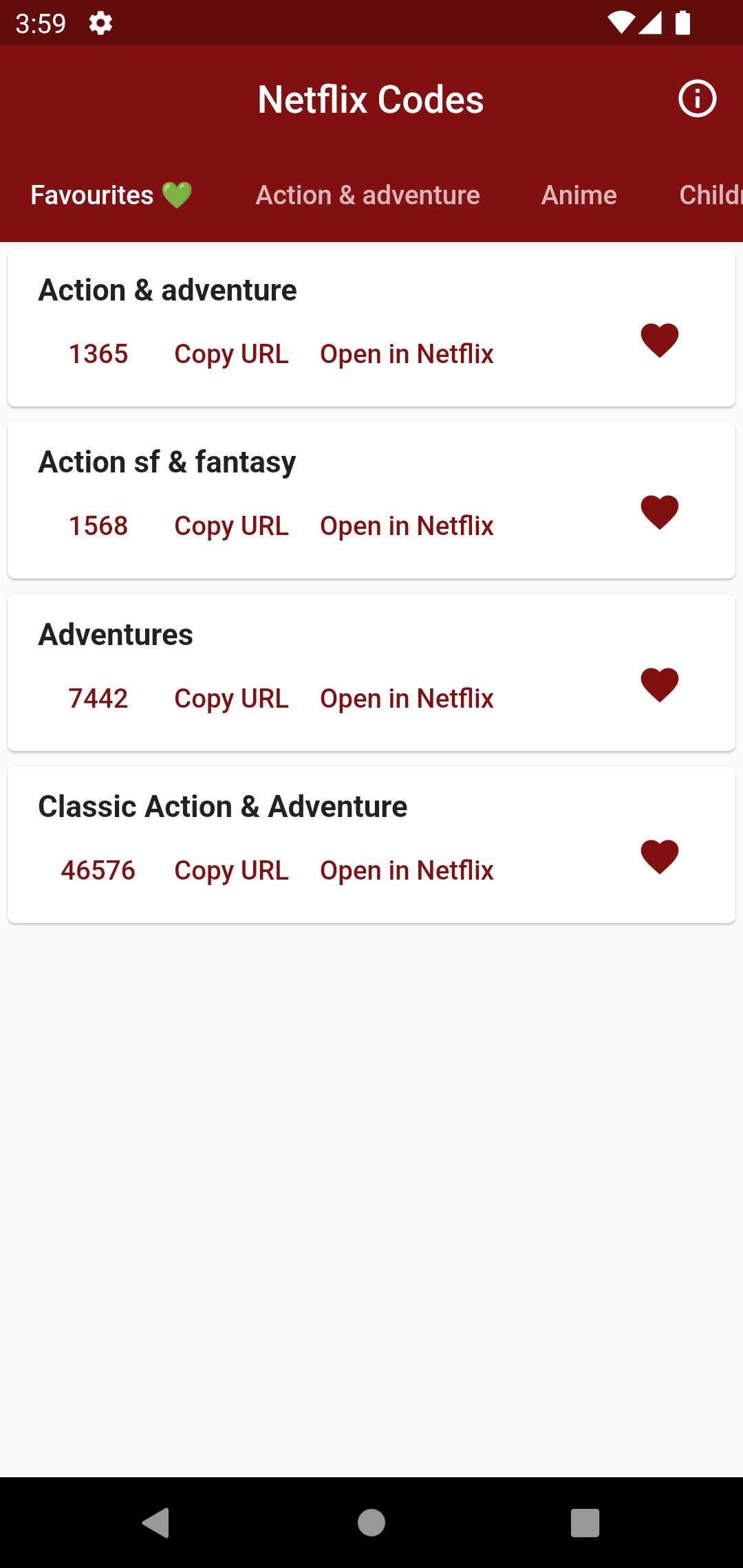
Task: Open Adventures in Netflix
Action: 407,699
